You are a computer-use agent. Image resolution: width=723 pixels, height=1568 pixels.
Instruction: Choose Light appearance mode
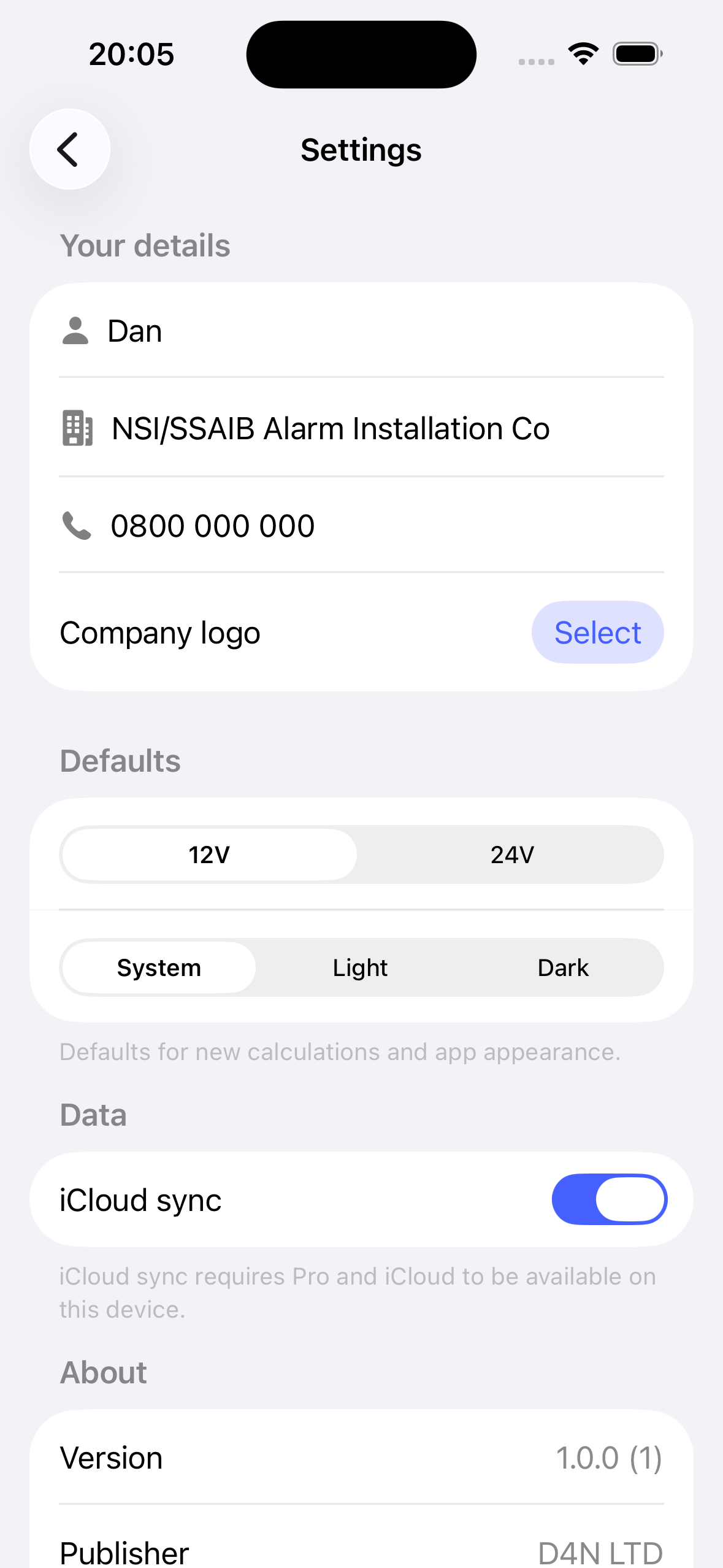click(360, 967)
